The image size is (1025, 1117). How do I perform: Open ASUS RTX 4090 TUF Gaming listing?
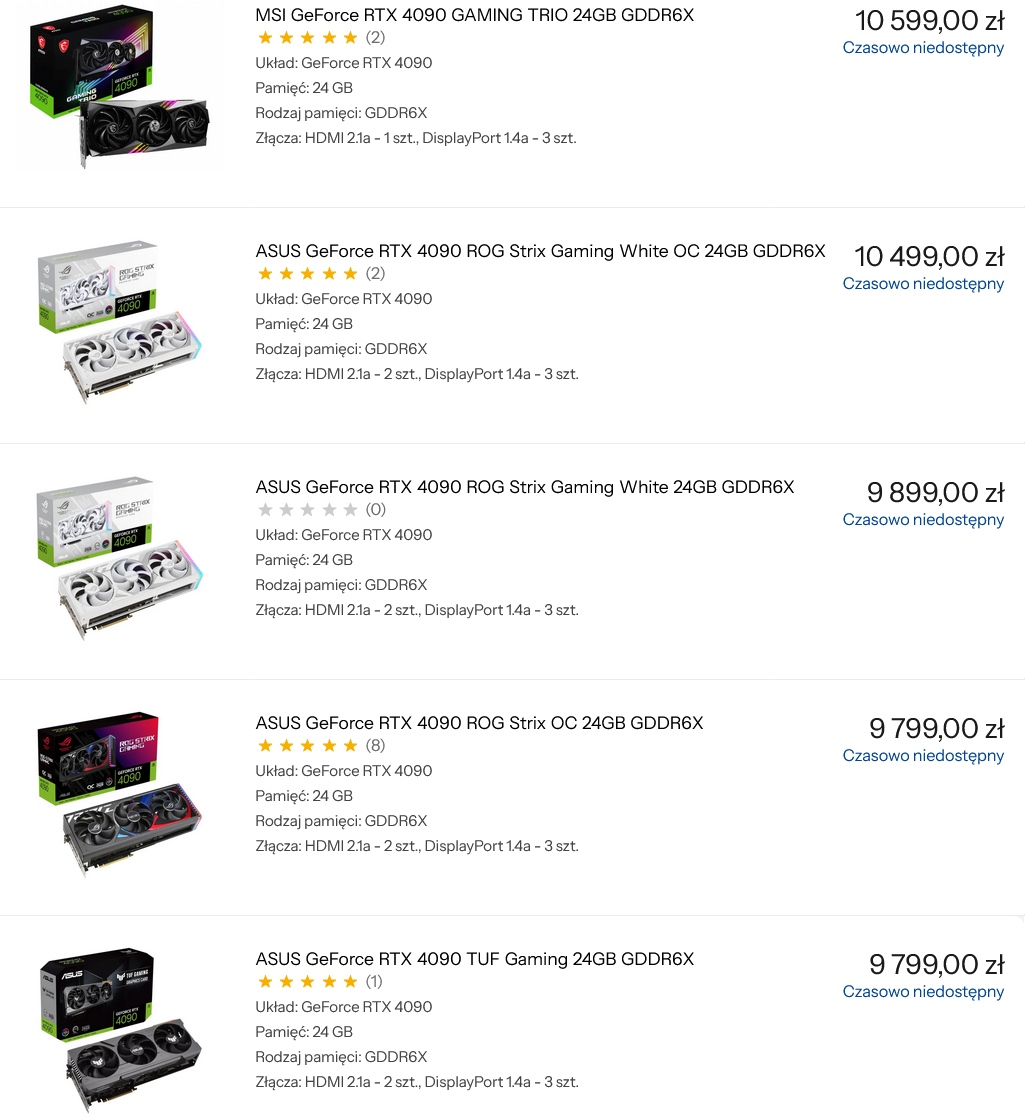click(474, 959)
